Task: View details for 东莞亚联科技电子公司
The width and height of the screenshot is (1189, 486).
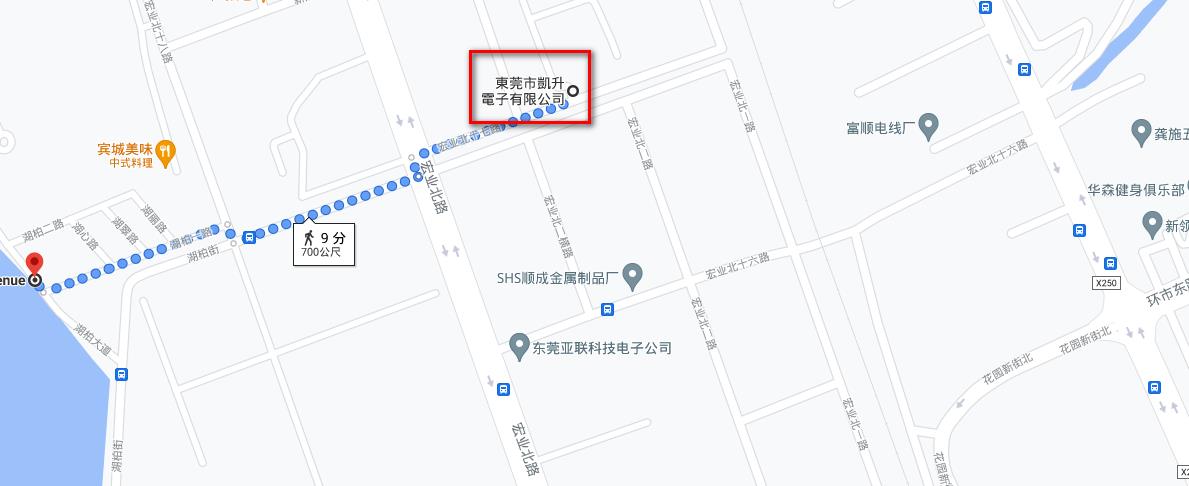Action: coord(518,347)
